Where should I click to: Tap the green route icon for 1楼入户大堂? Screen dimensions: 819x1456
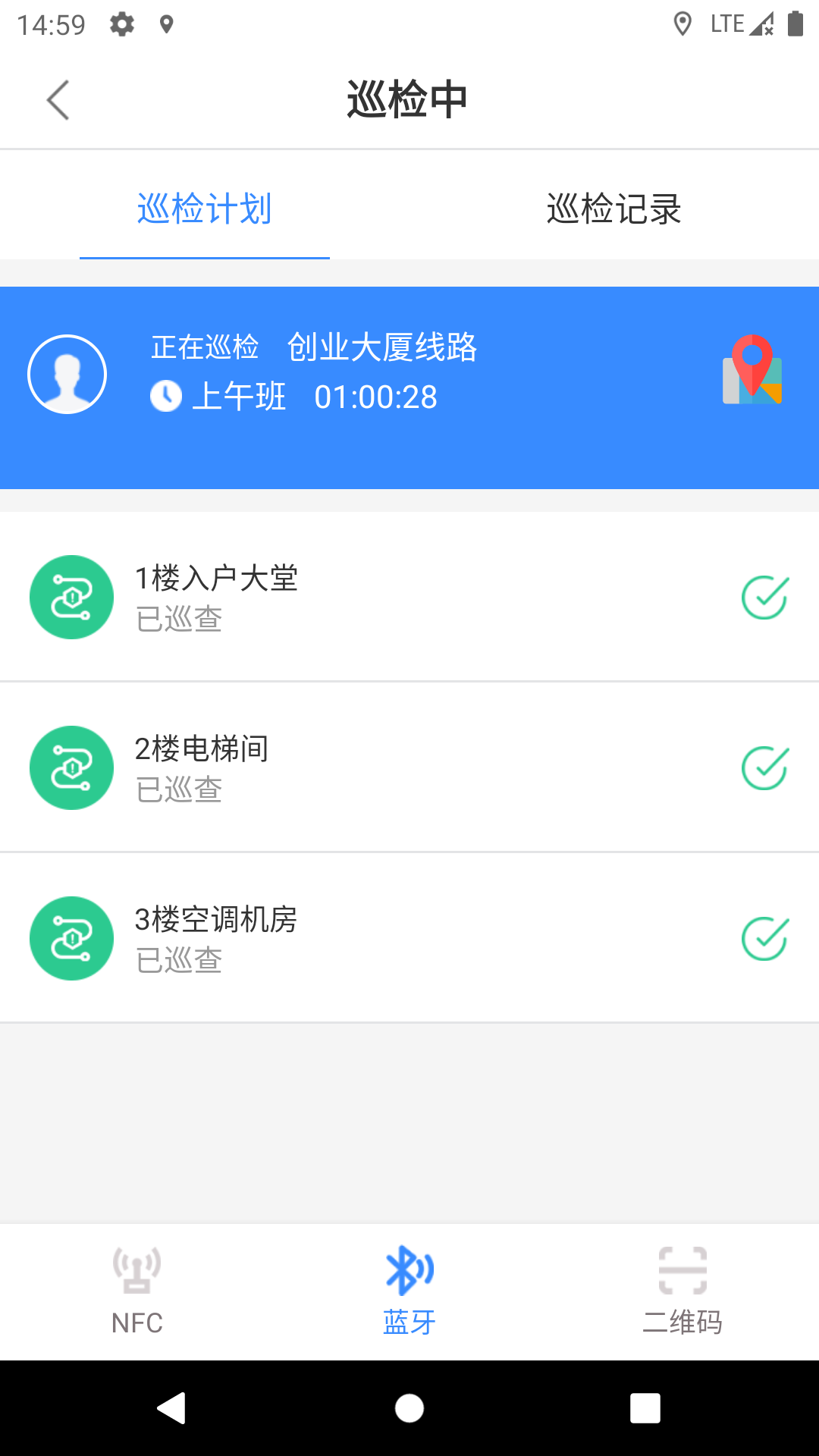coord(71,597)
